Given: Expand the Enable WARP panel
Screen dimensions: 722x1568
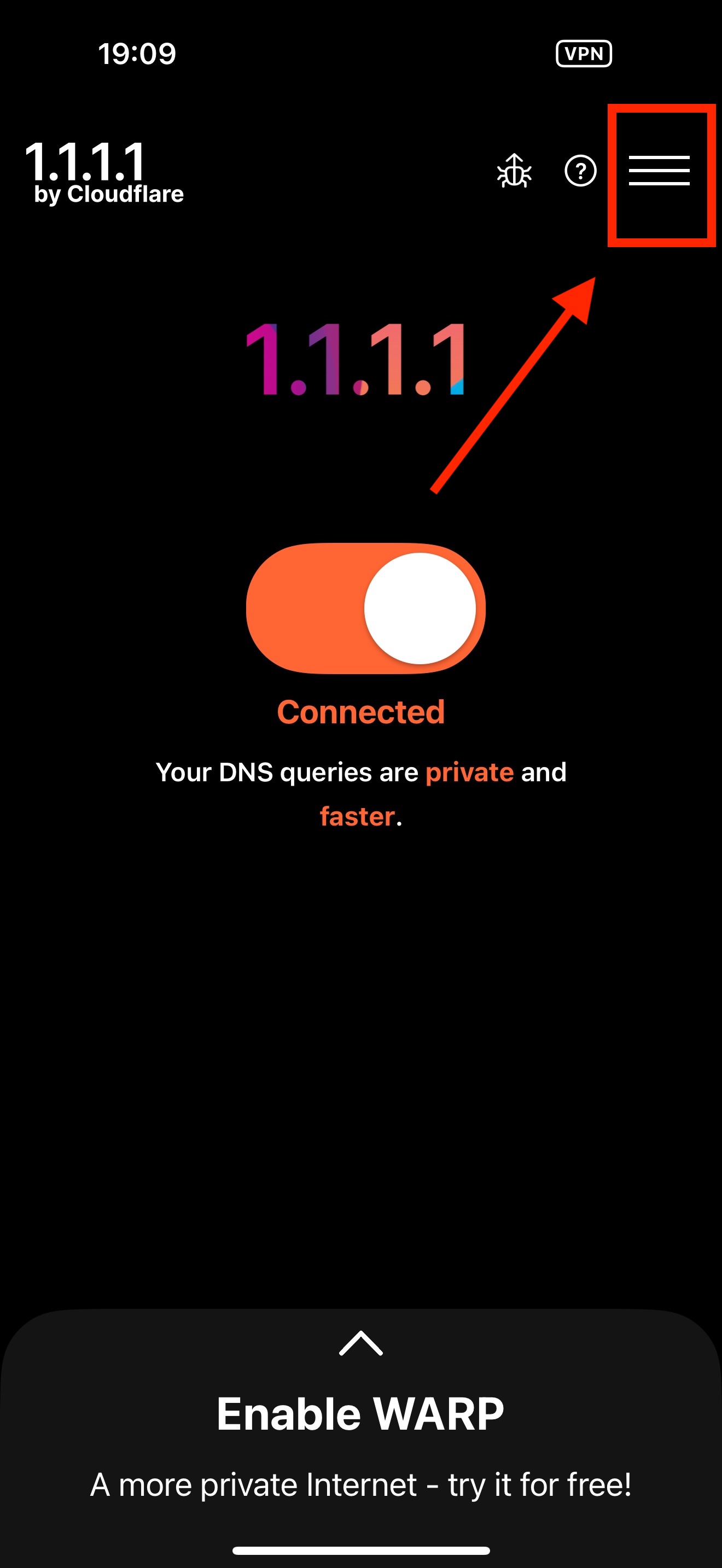Looking at the screenshot, I should (x=360, y=1343).
